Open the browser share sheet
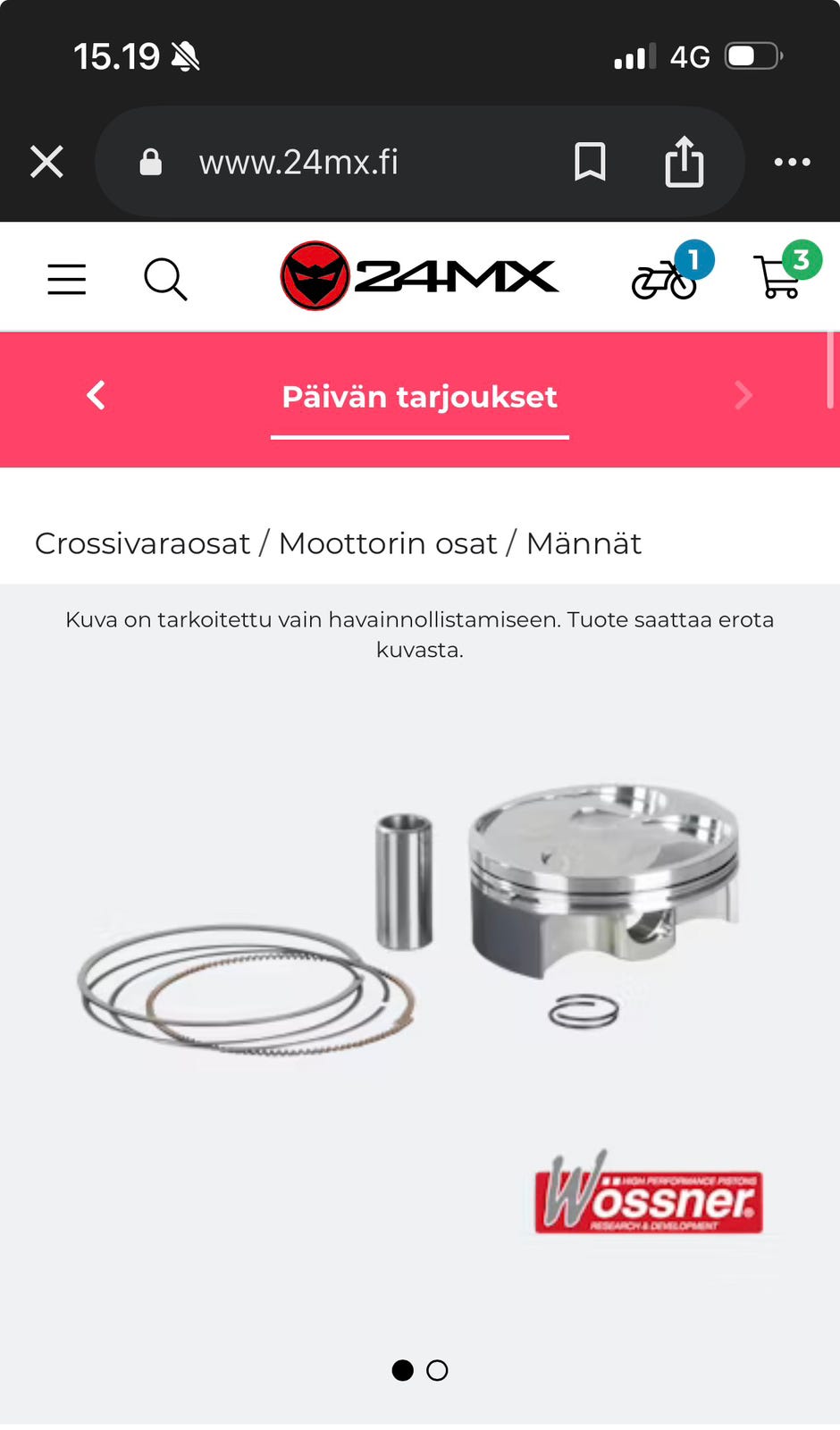The height and width of the screenshot is (1430, 840). 684,162
